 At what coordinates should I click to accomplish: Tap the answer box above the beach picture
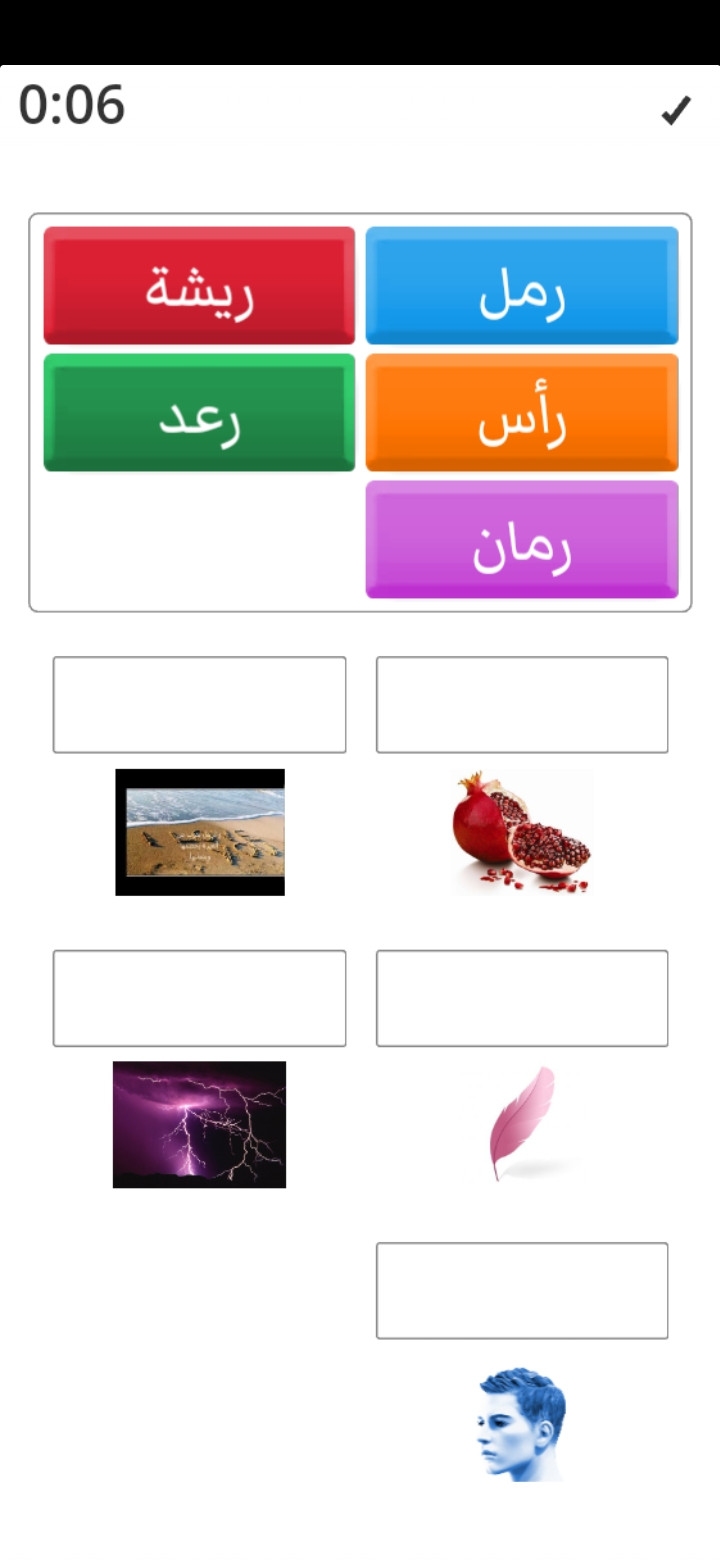point(199,705)
